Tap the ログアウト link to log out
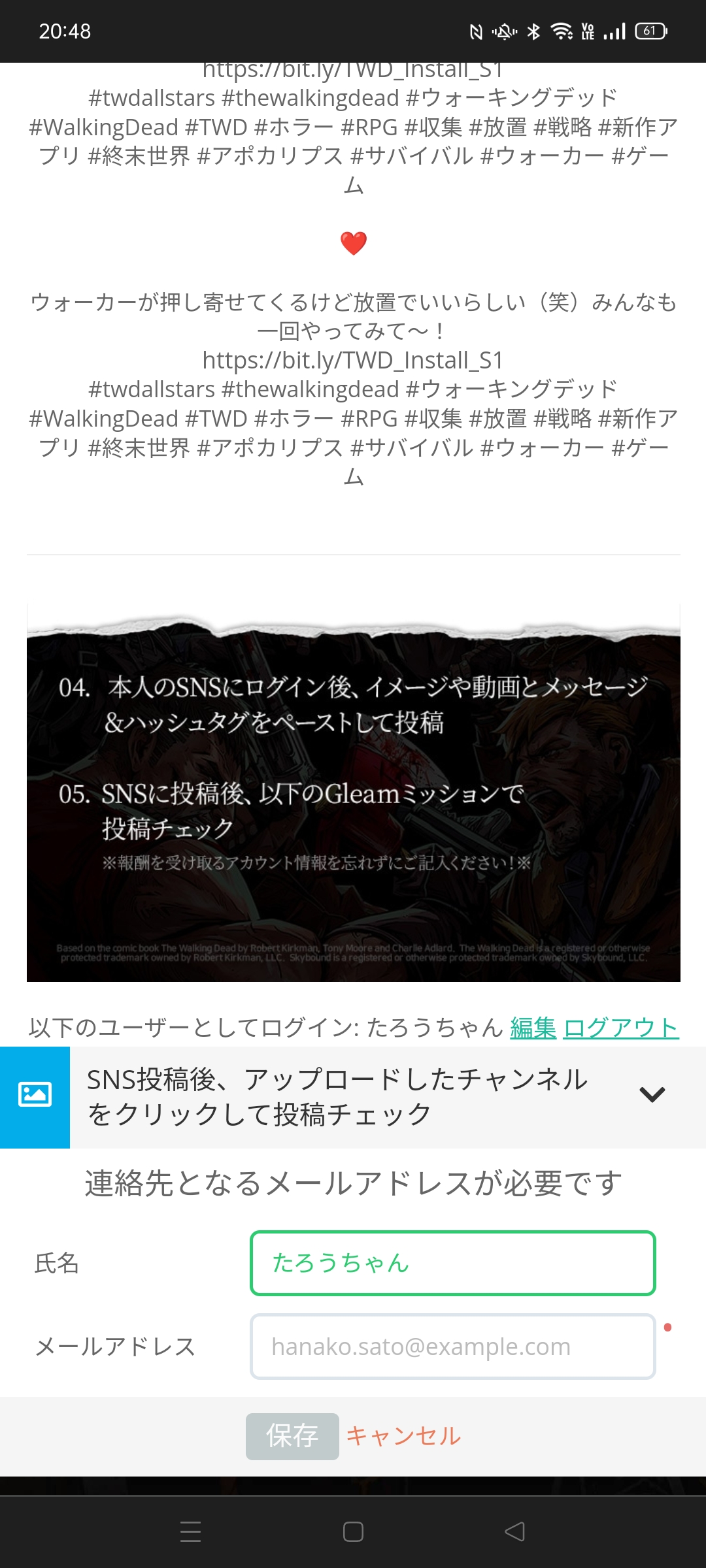 click(x=620, y=1028)
